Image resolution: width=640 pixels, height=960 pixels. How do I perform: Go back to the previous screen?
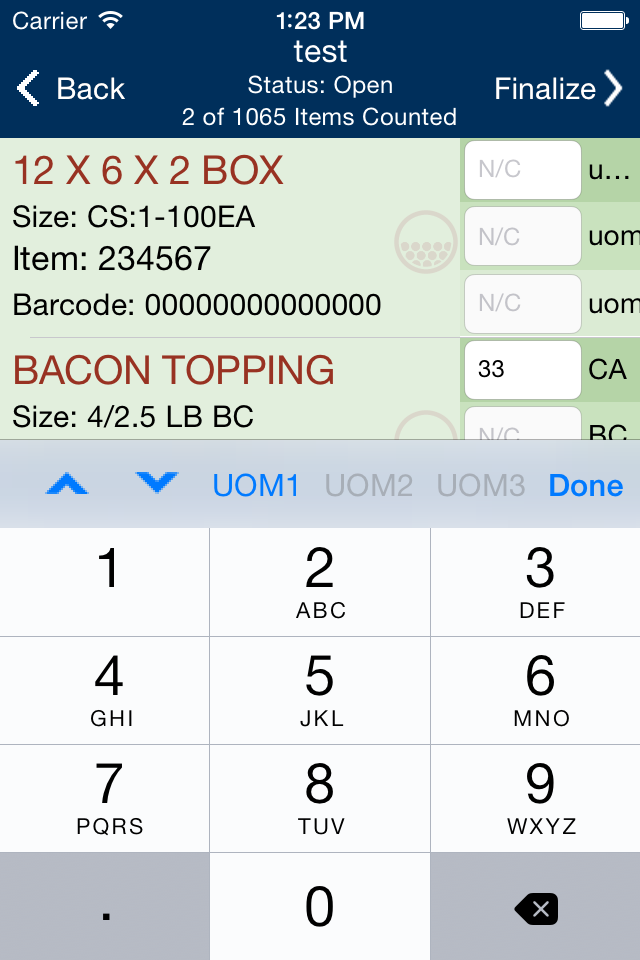70,89
